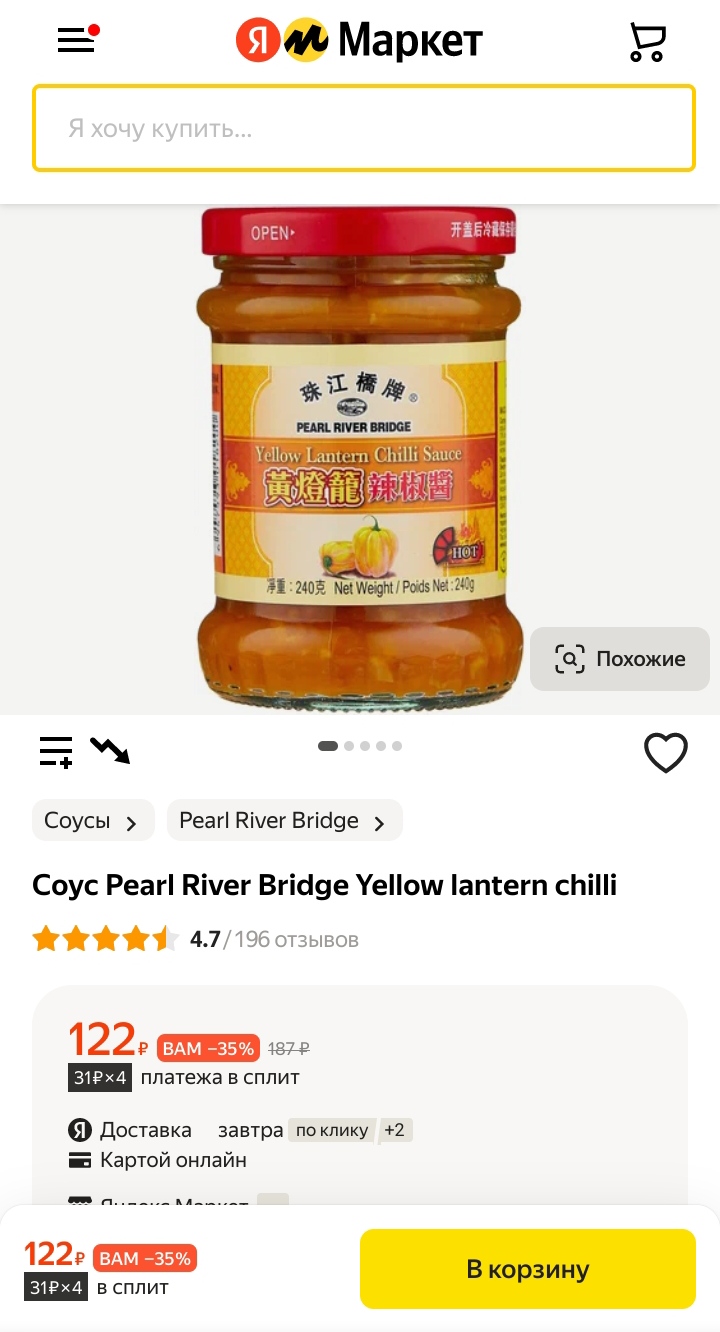Image resolution: width=720 pixels, height=1332 pixels.
Task: Add product to favorites heart
Action: pyautogui.click(x=665, y=752)
